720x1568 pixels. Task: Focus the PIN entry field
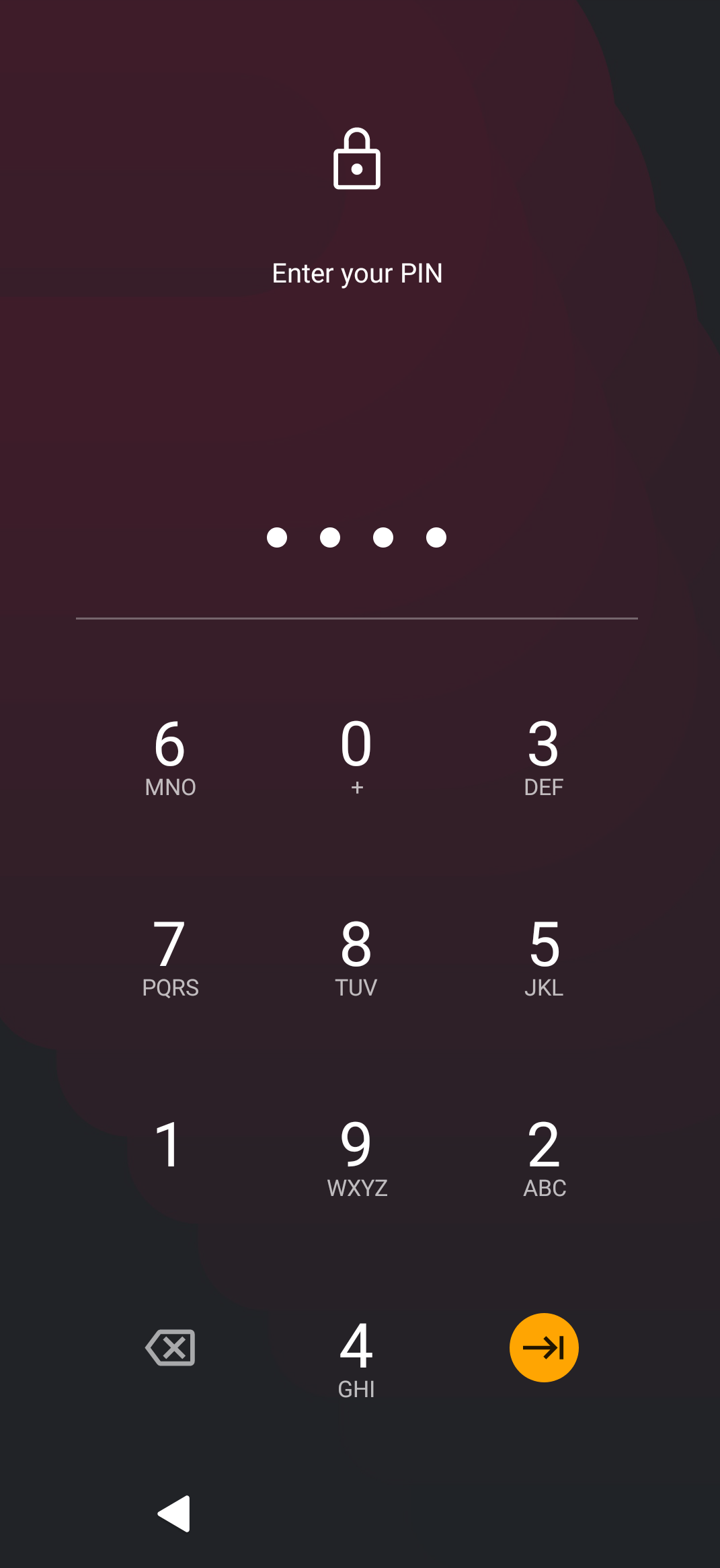(356, 538)
